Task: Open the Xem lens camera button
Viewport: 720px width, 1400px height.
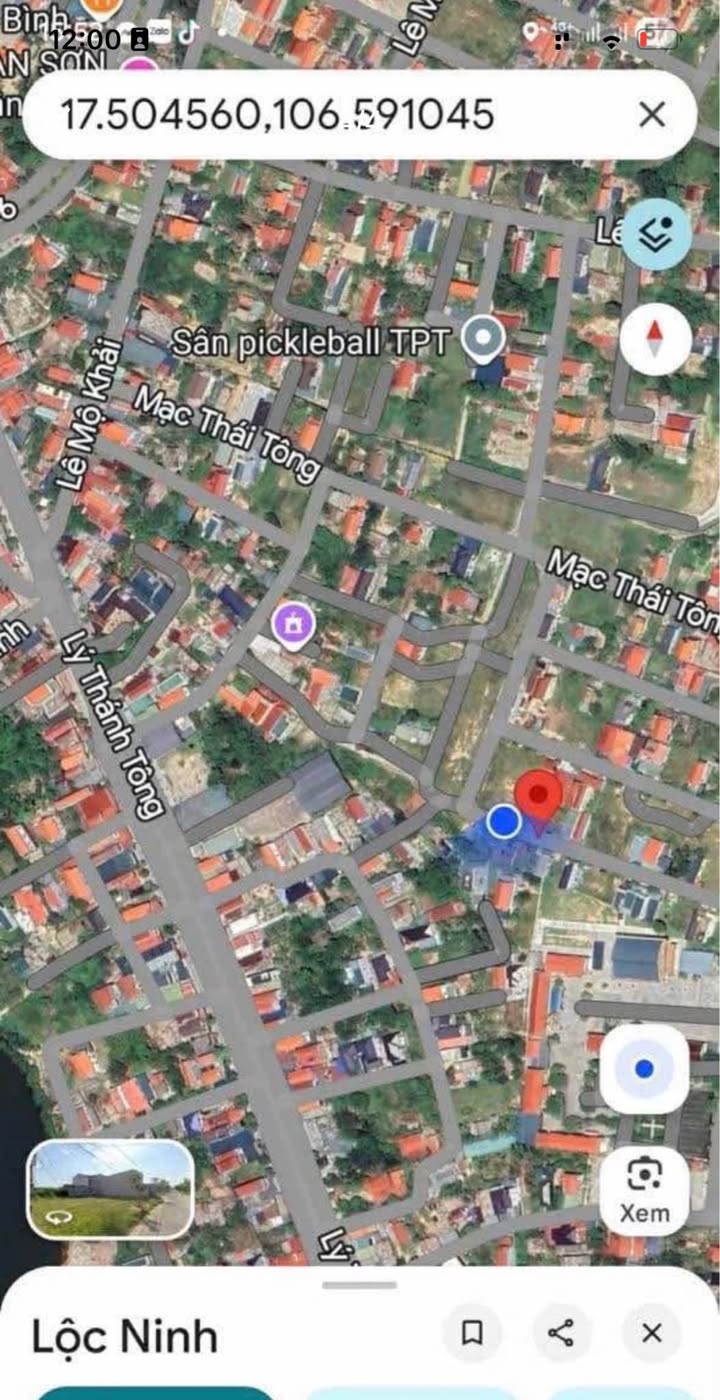Action: 644,1190
